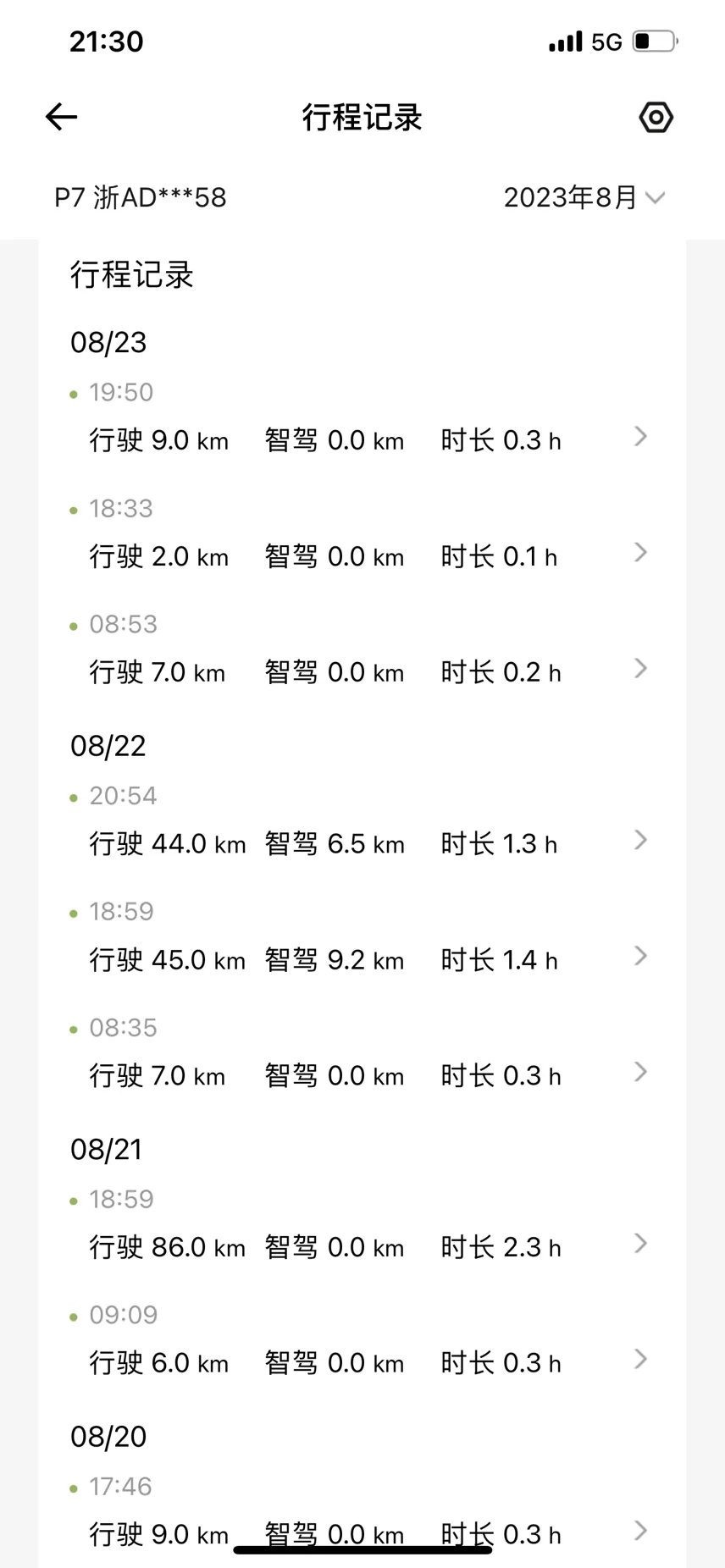Expand the 2023年8月 month picker
The width and height of the screenshot is (725, 1568).
pos(583,197)
